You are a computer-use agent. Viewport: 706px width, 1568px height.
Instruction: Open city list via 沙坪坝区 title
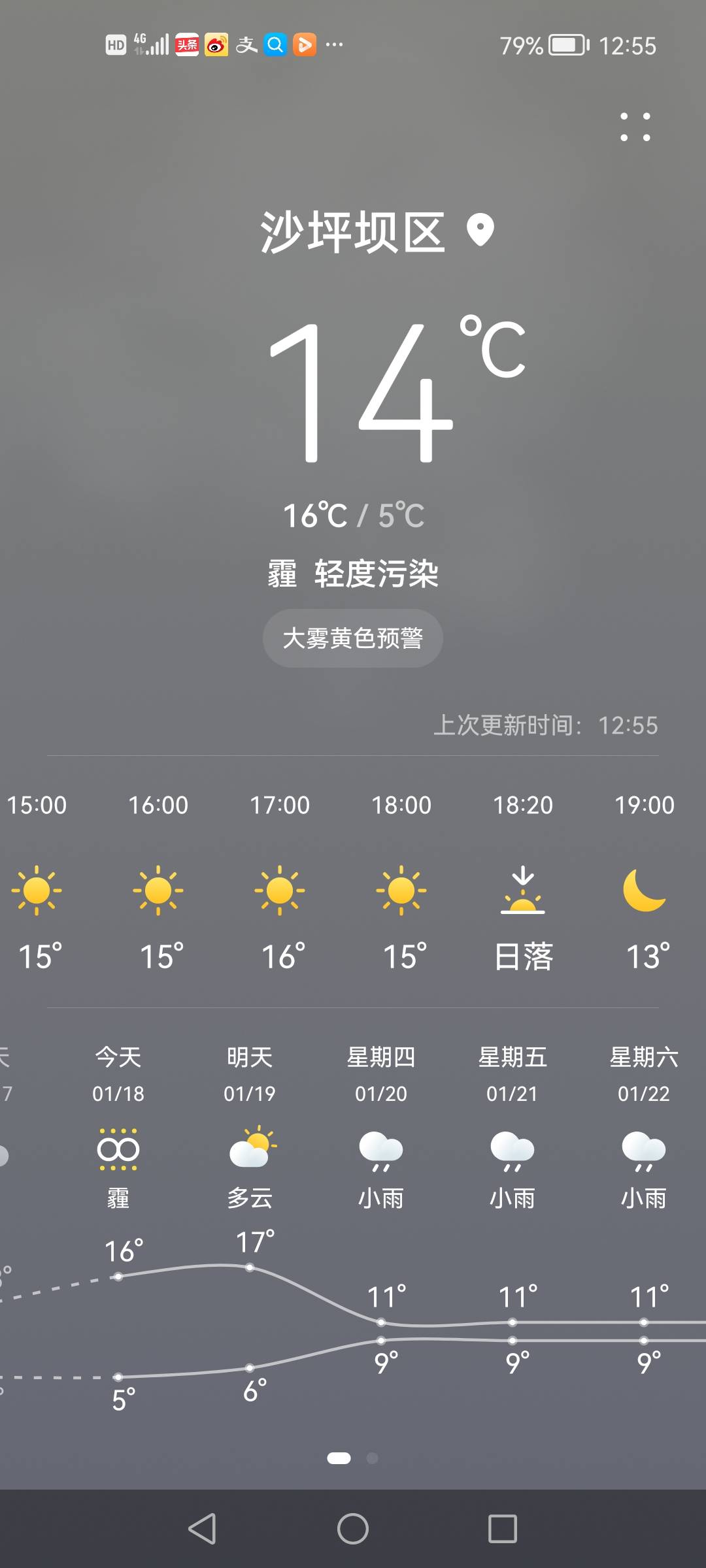(x=353, y=232)
